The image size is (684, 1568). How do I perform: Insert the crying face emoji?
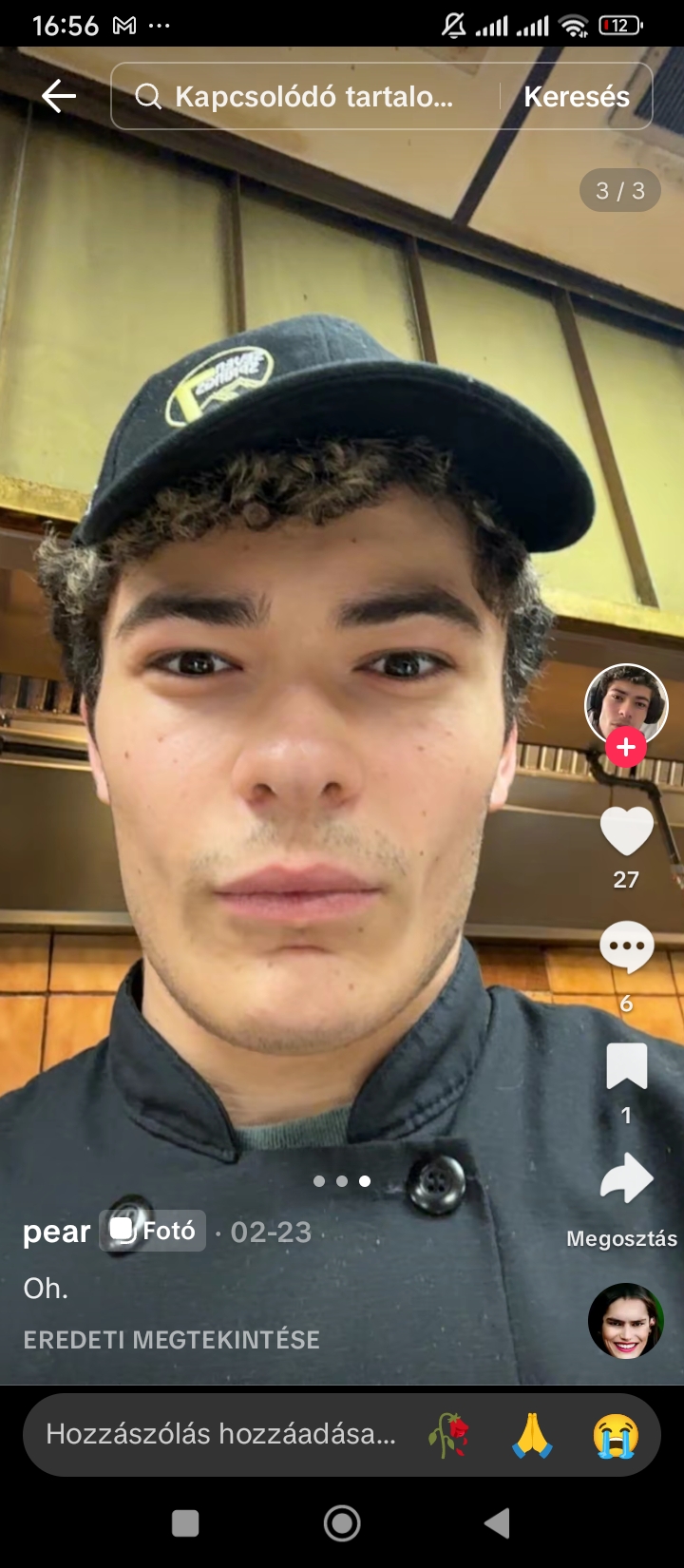click(x=616, y=1435)
